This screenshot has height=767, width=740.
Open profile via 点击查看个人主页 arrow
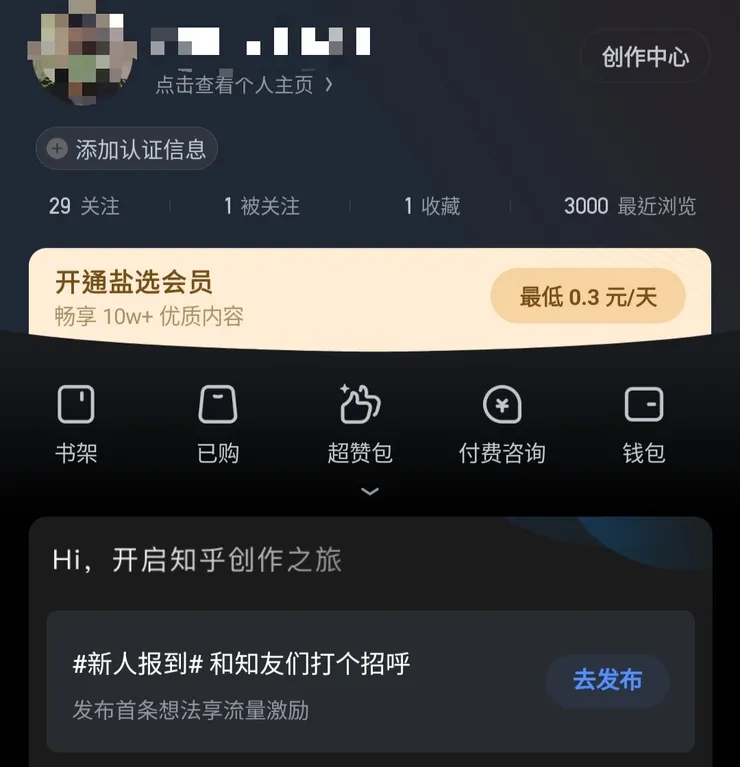pos(240,85)
